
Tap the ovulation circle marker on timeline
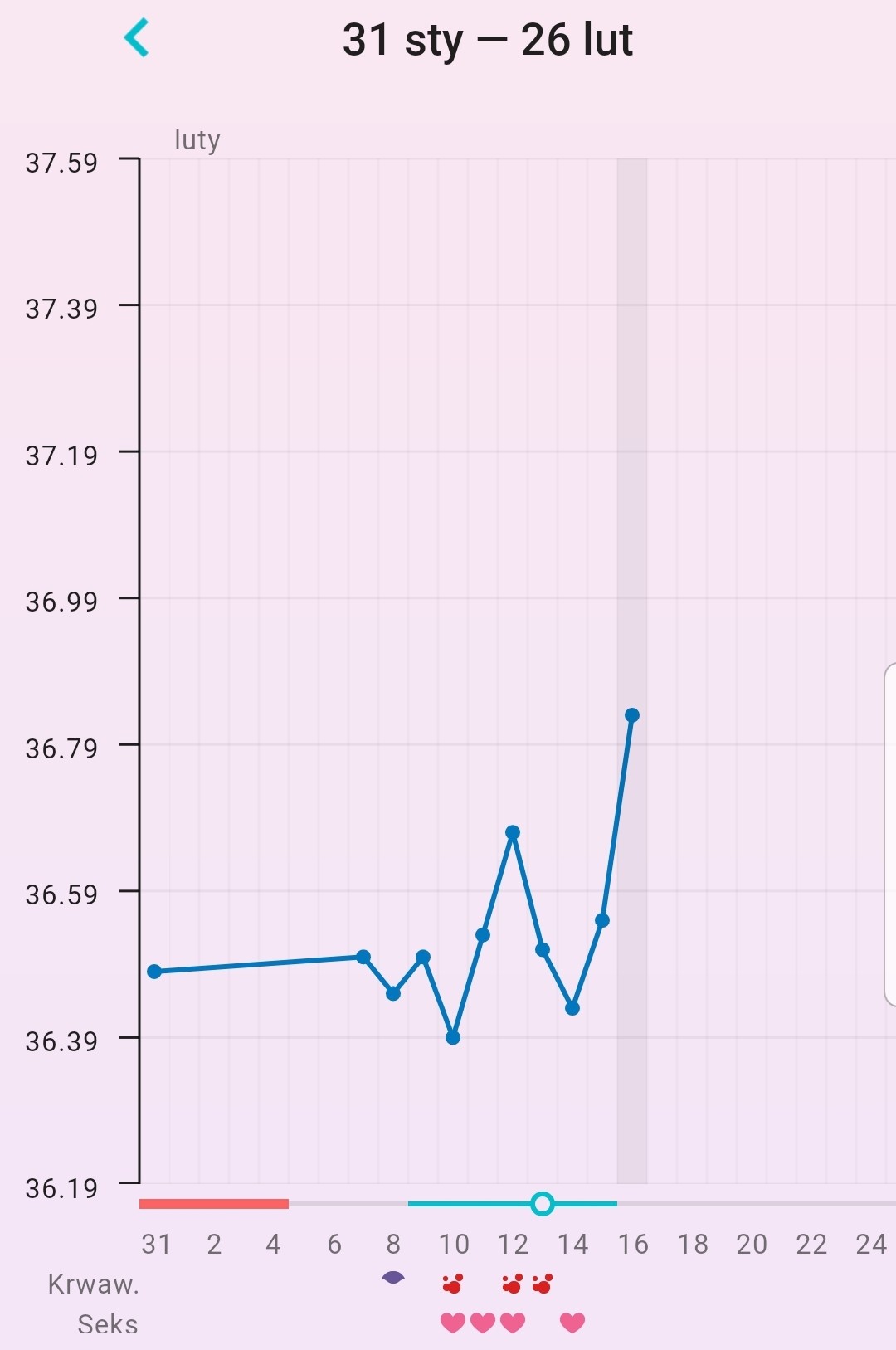tap(542, 1203)
